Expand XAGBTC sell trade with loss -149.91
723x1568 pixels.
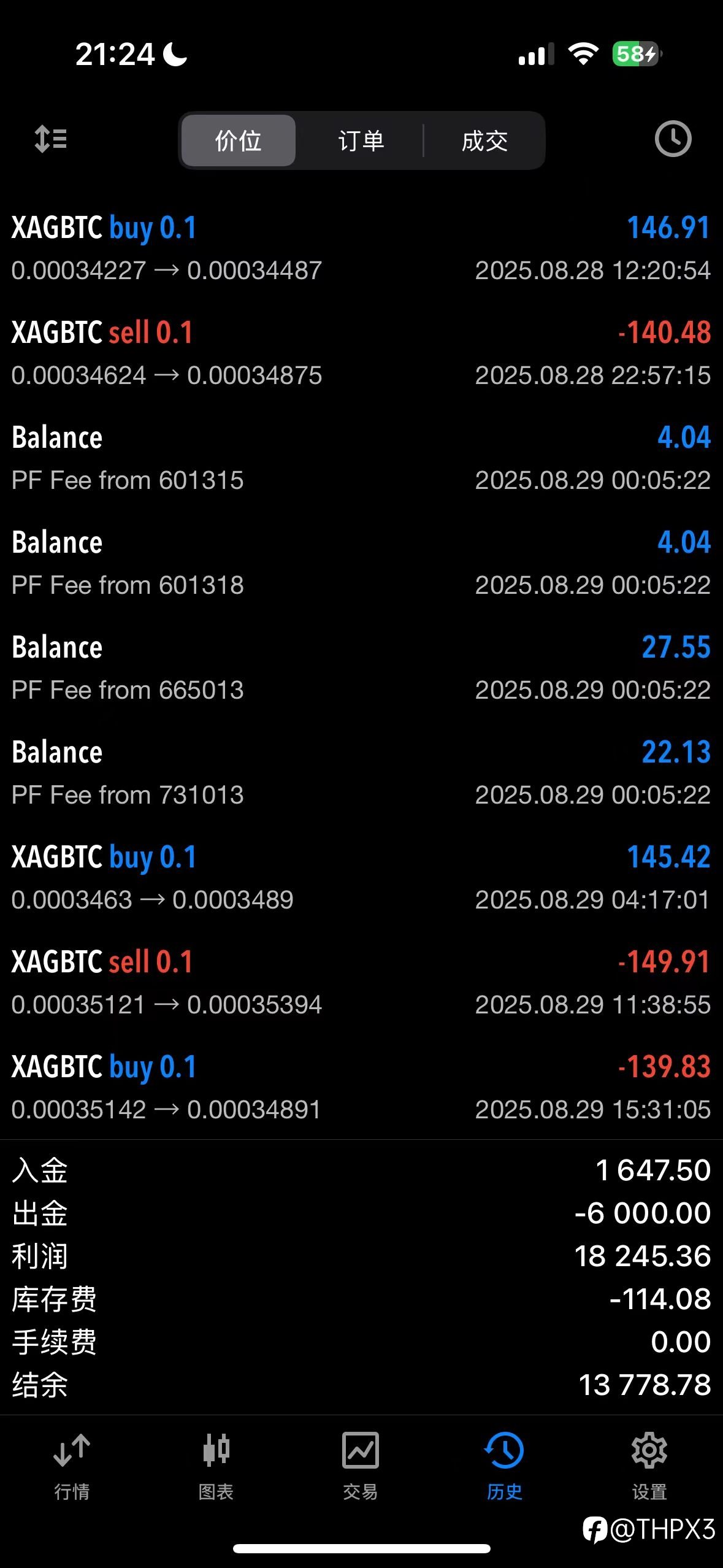coord(361,982)
